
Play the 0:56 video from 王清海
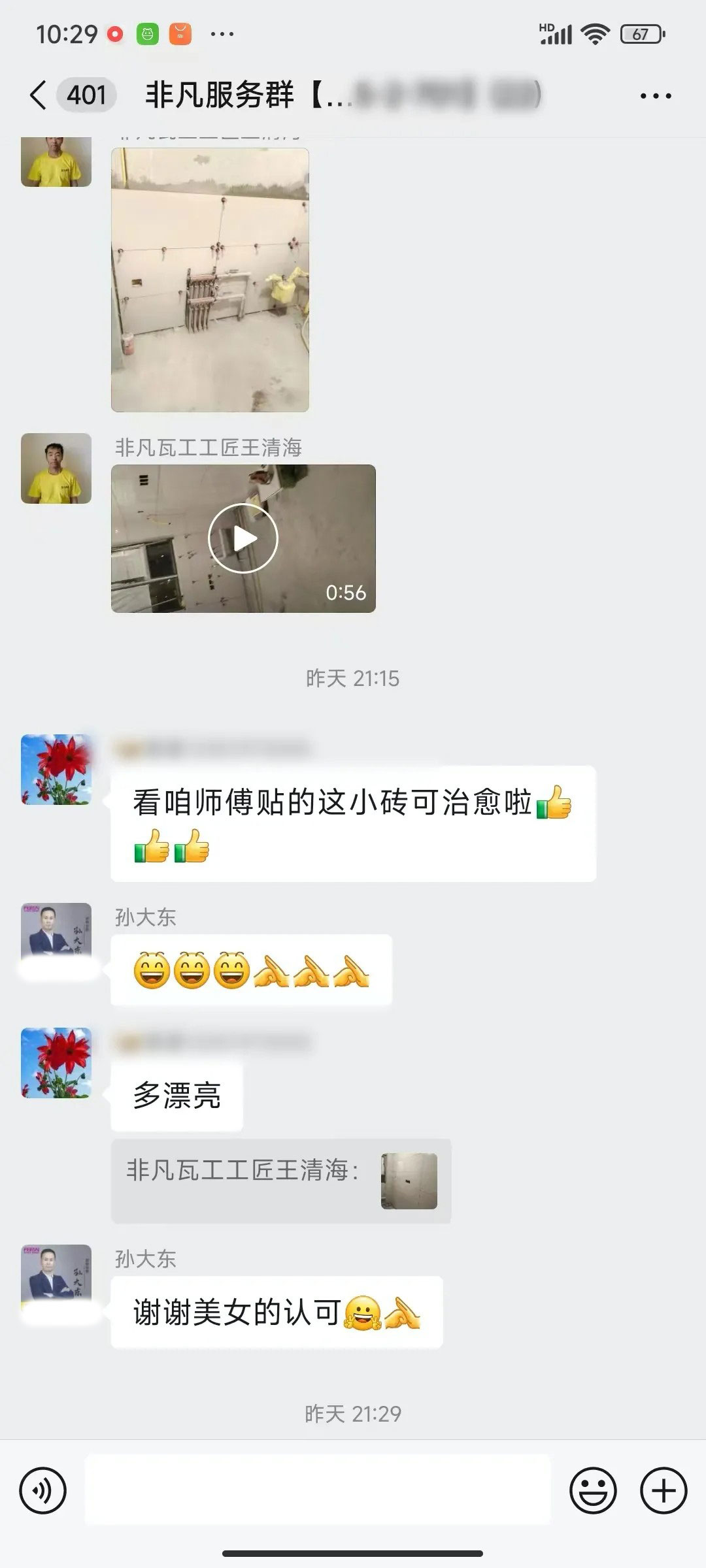[x=243, y=539]
